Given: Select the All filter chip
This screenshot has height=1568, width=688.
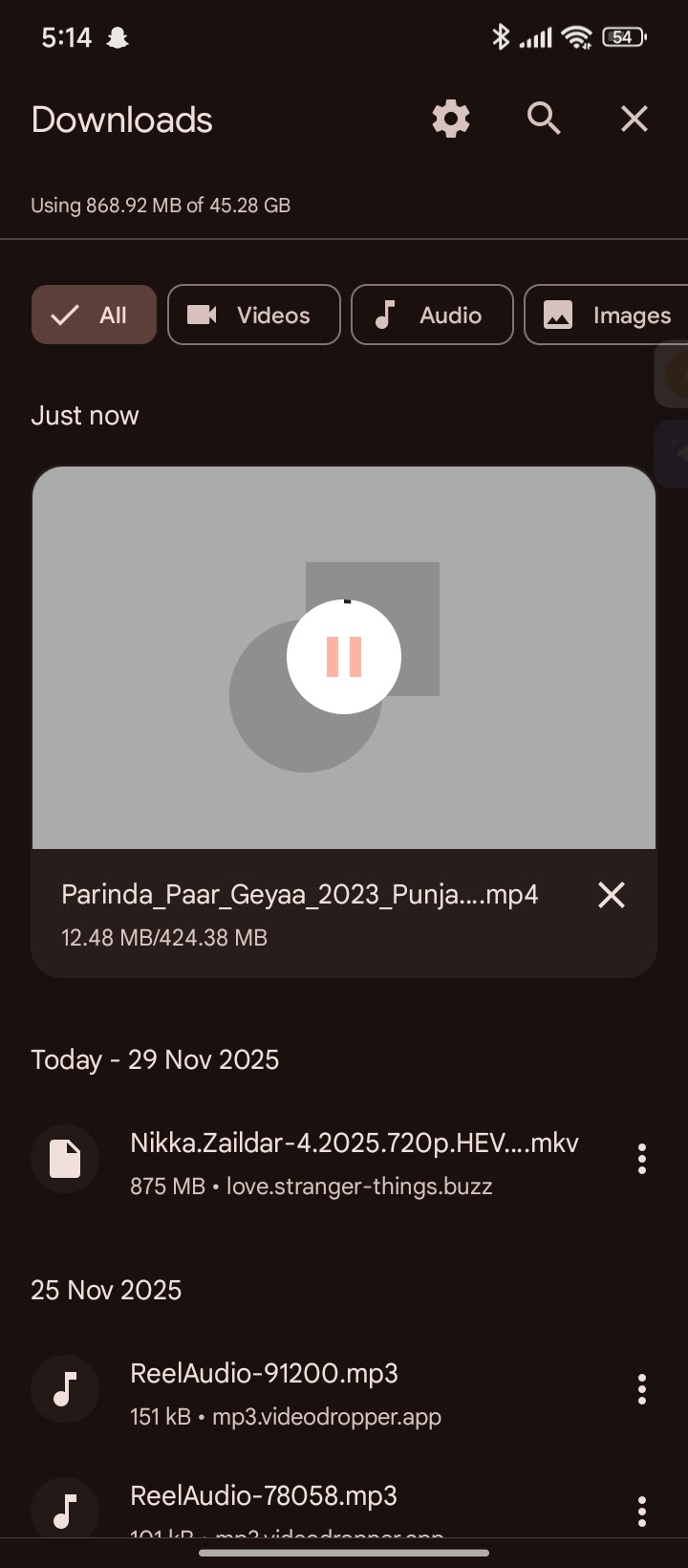Looking at the screenshot, I should [x=94, y=315].
